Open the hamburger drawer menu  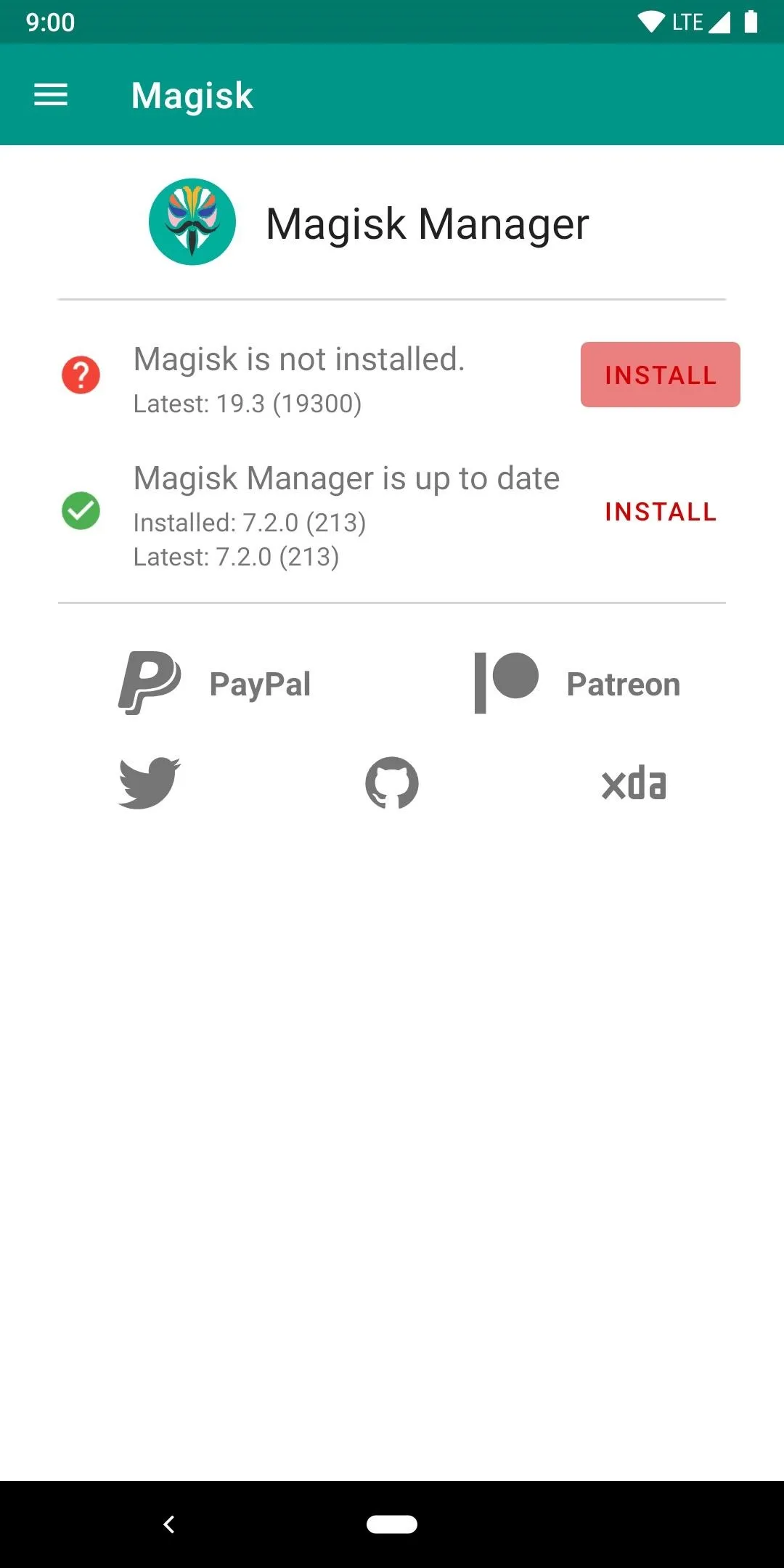pos(51,94)
